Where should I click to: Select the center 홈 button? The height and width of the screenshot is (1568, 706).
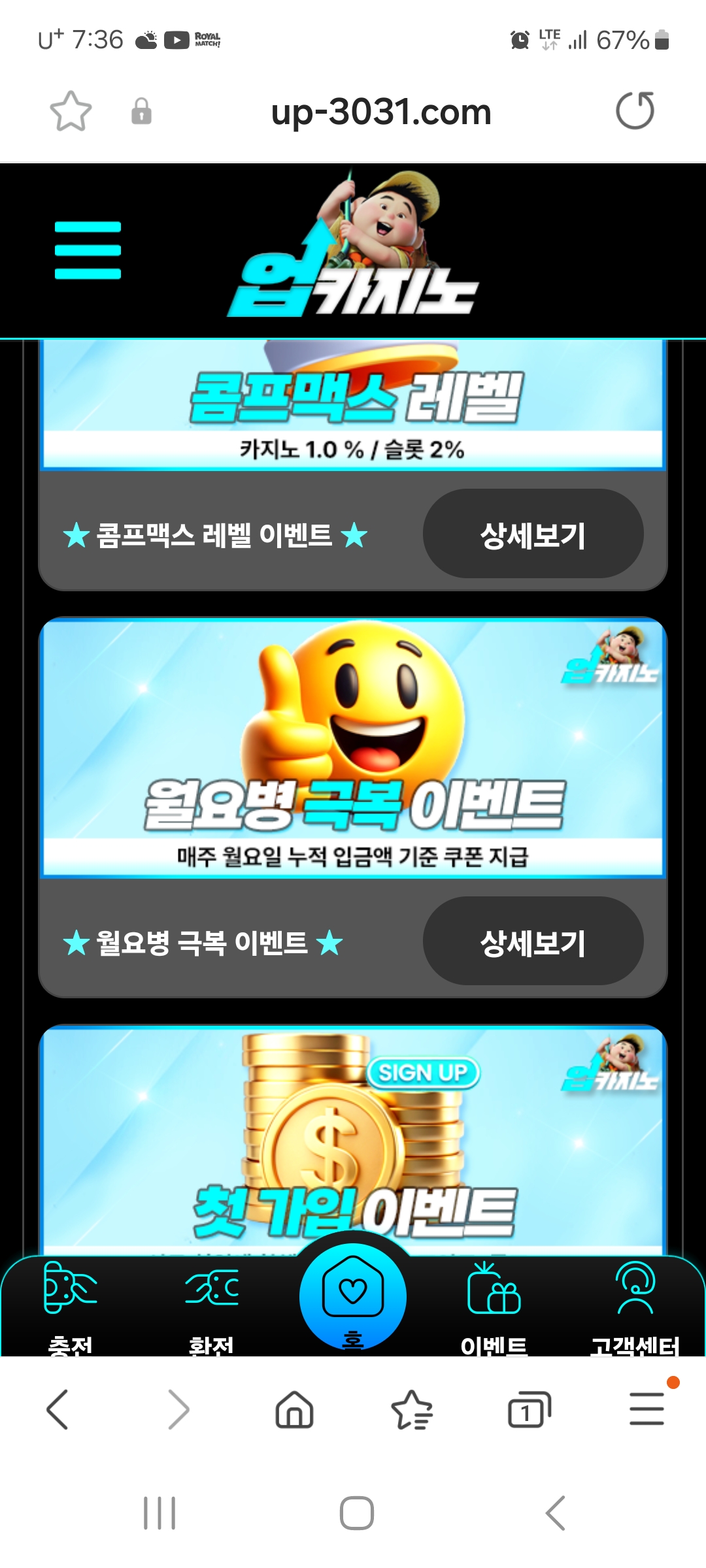tap(353, 1296)
